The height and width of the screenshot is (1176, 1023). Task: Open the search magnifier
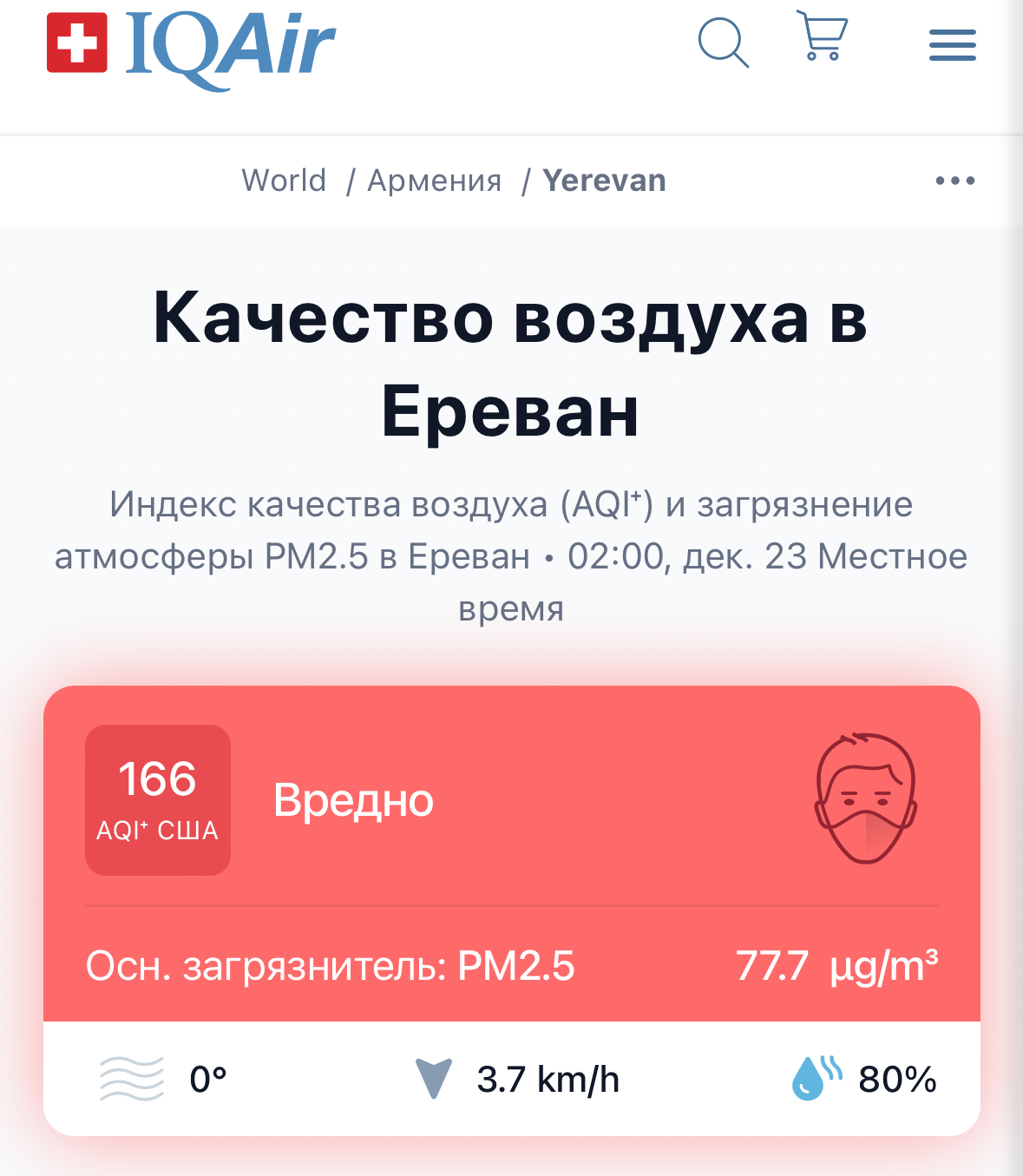click(x=723, y=43)
